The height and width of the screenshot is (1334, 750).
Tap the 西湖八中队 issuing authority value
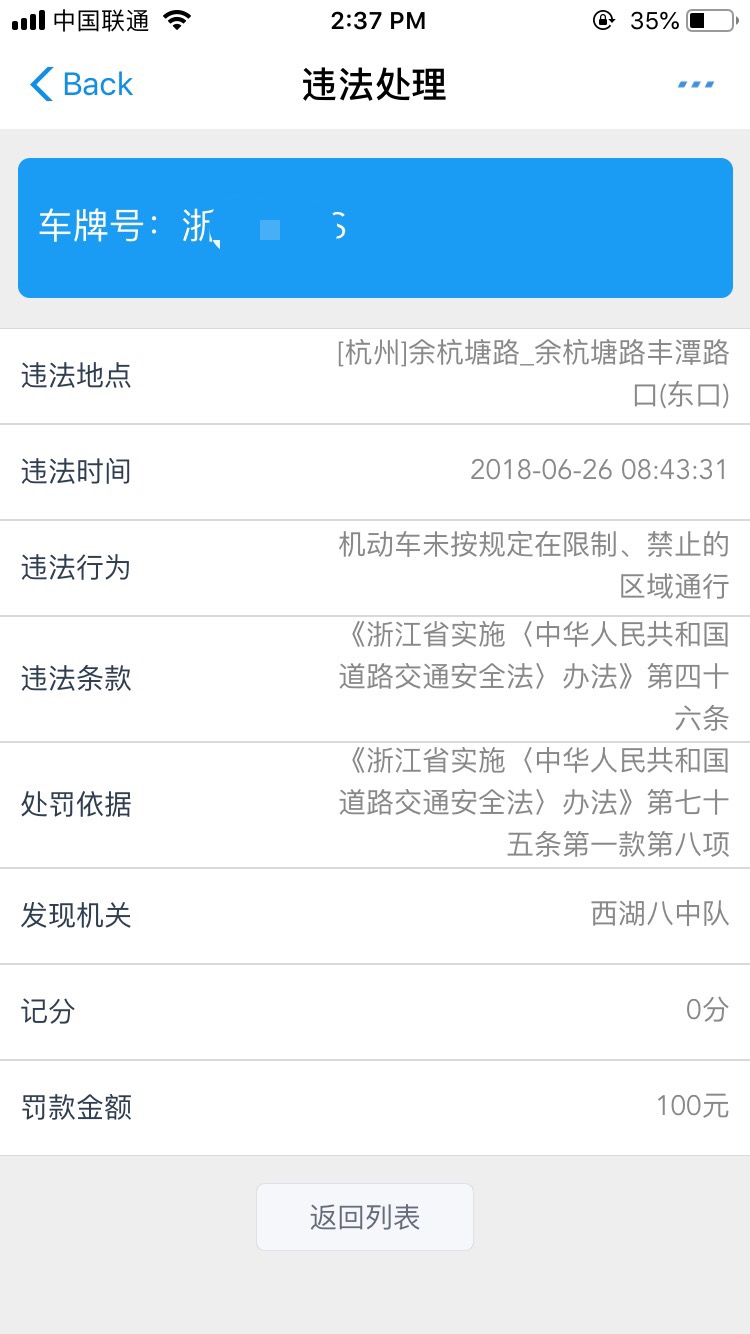click(658, 917)
